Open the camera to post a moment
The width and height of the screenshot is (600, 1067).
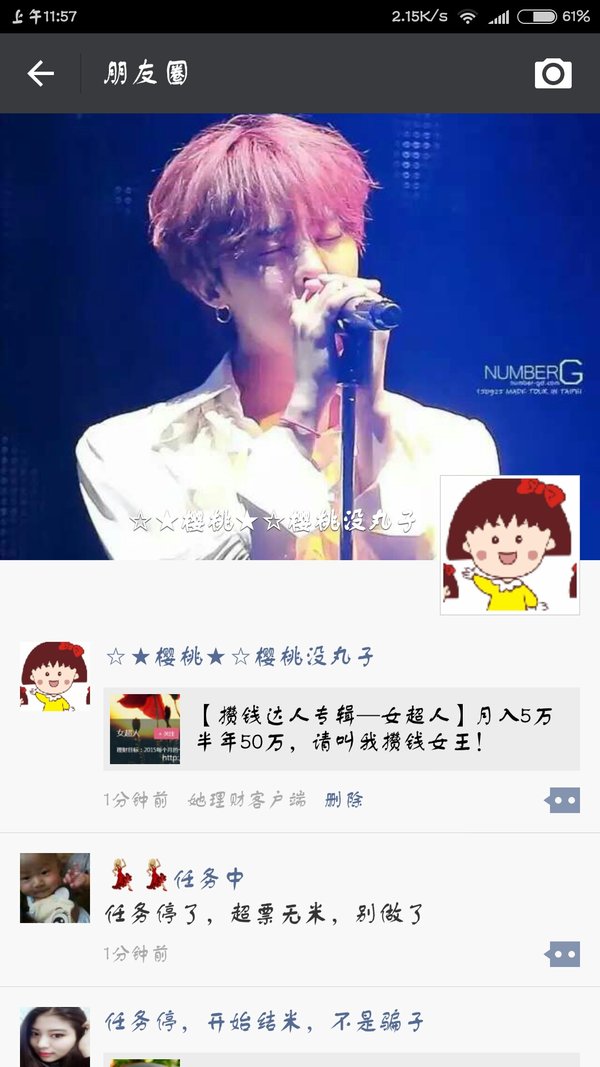coord(552,73)
